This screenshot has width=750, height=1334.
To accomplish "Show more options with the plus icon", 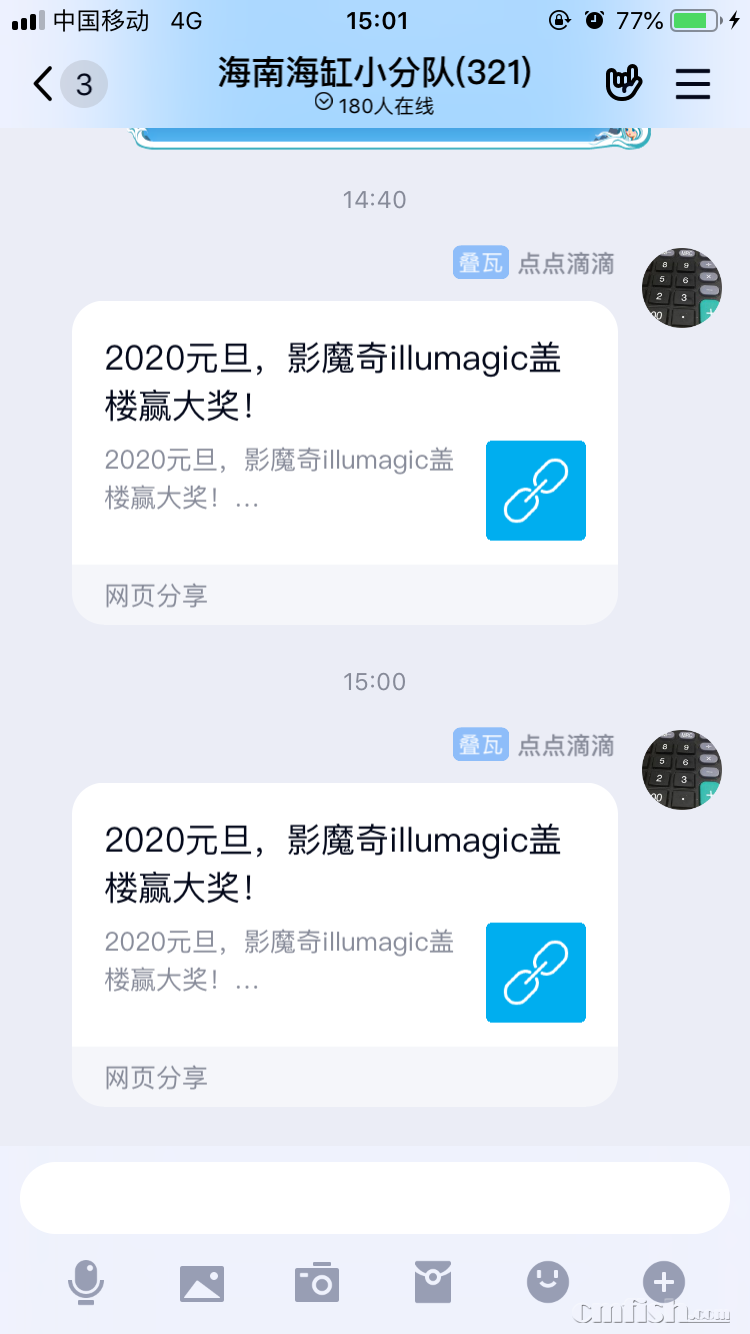I will pos(663,1282).
